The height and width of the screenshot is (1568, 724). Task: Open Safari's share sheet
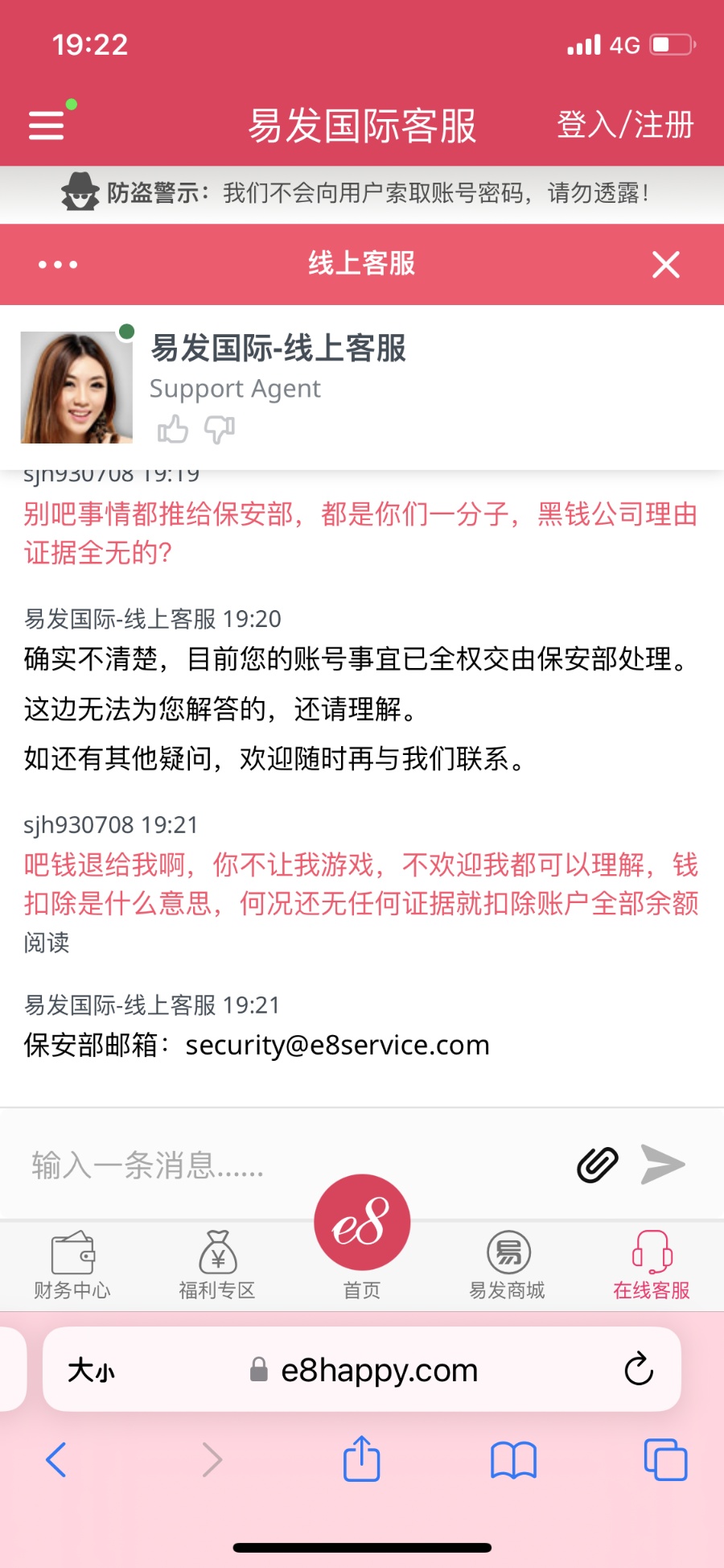click(x=362, y=1459)
